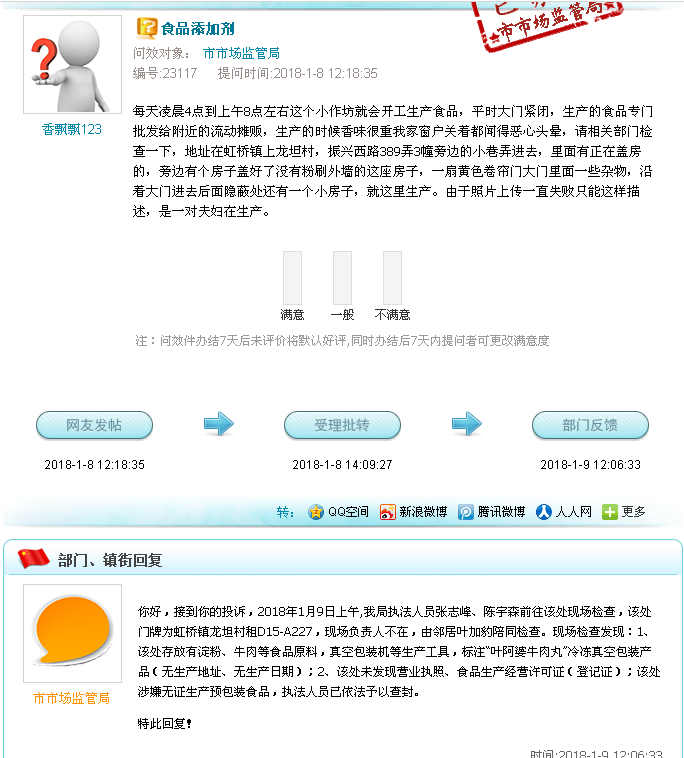
Task: Open user profile 香飘飘123
Action: tap(71, 129)
